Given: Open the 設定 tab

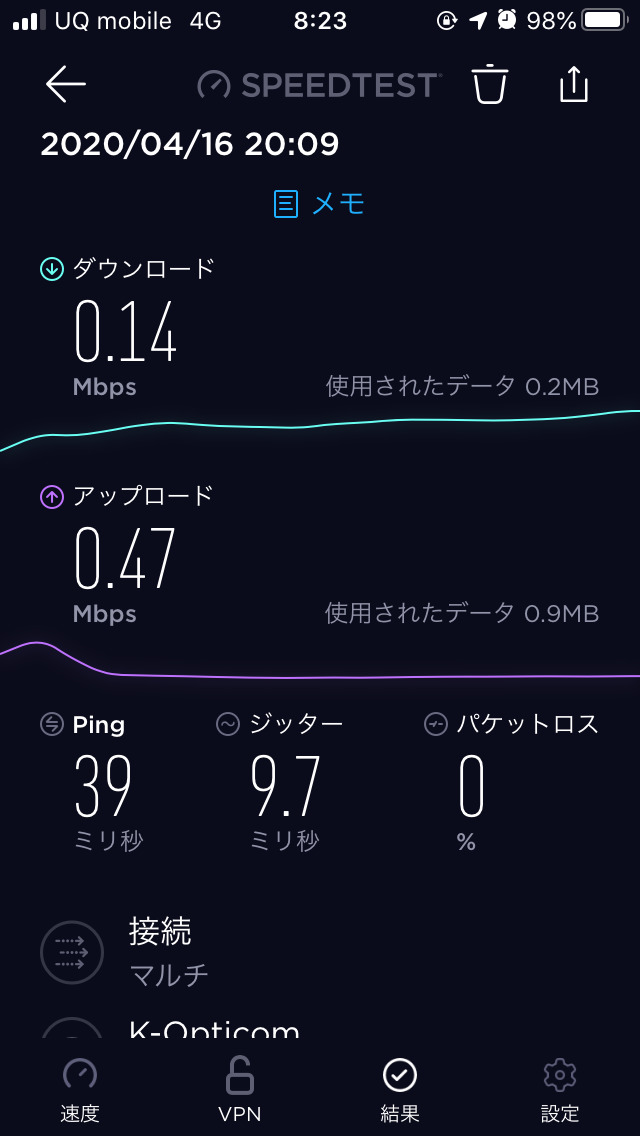Looking at the screenshot, I should click(560, 1089).
